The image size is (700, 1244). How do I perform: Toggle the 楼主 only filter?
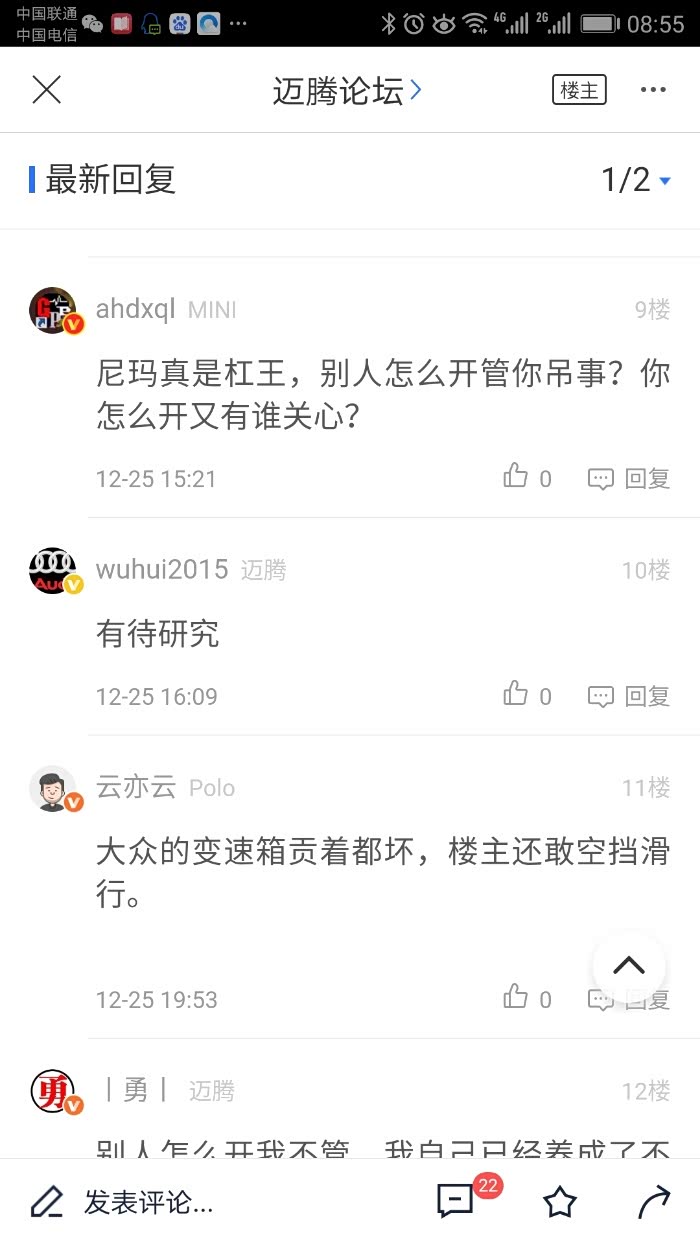click(579, 90)
